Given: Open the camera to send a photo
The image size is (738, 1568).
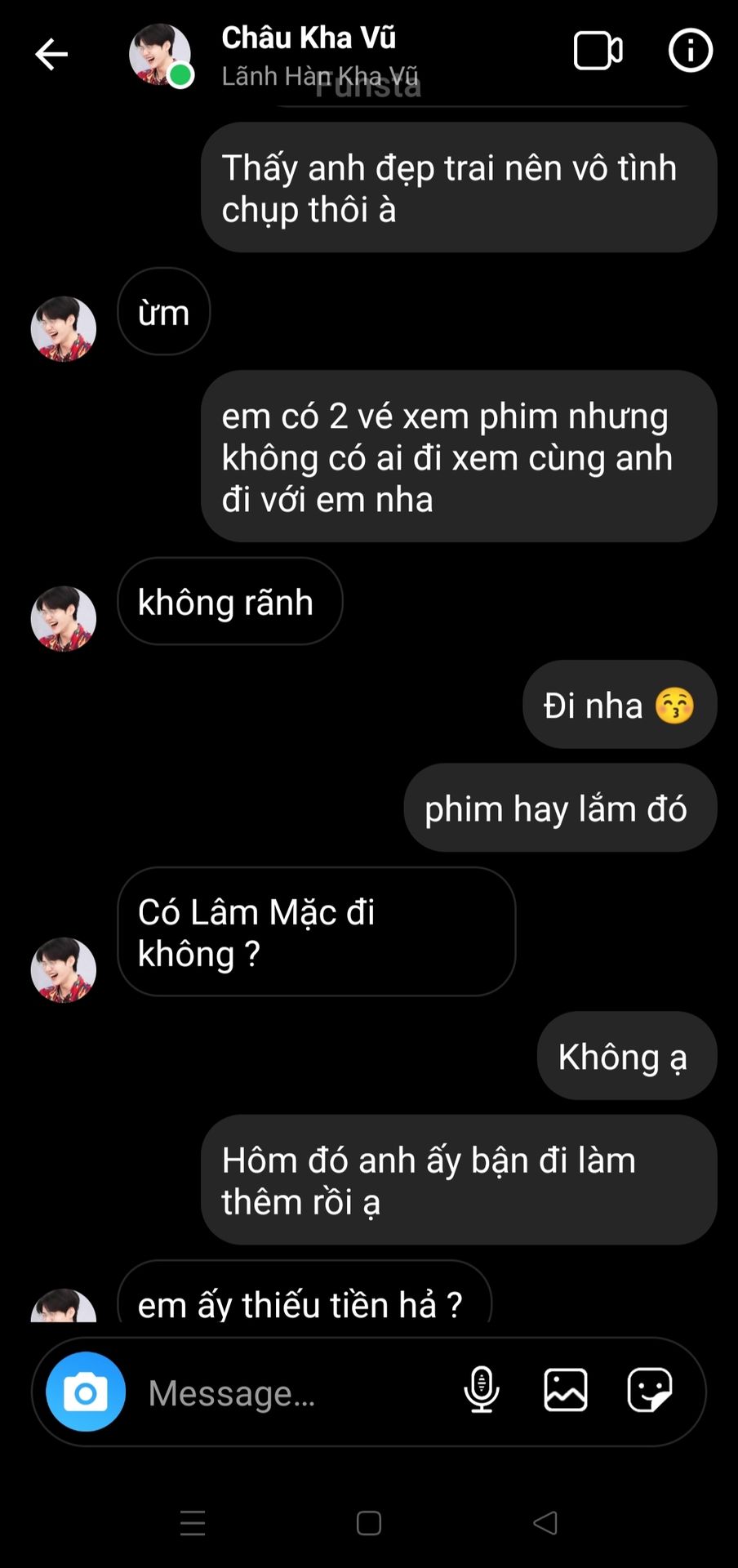Looking at the screenshot, I should (x=86, y=1392).
